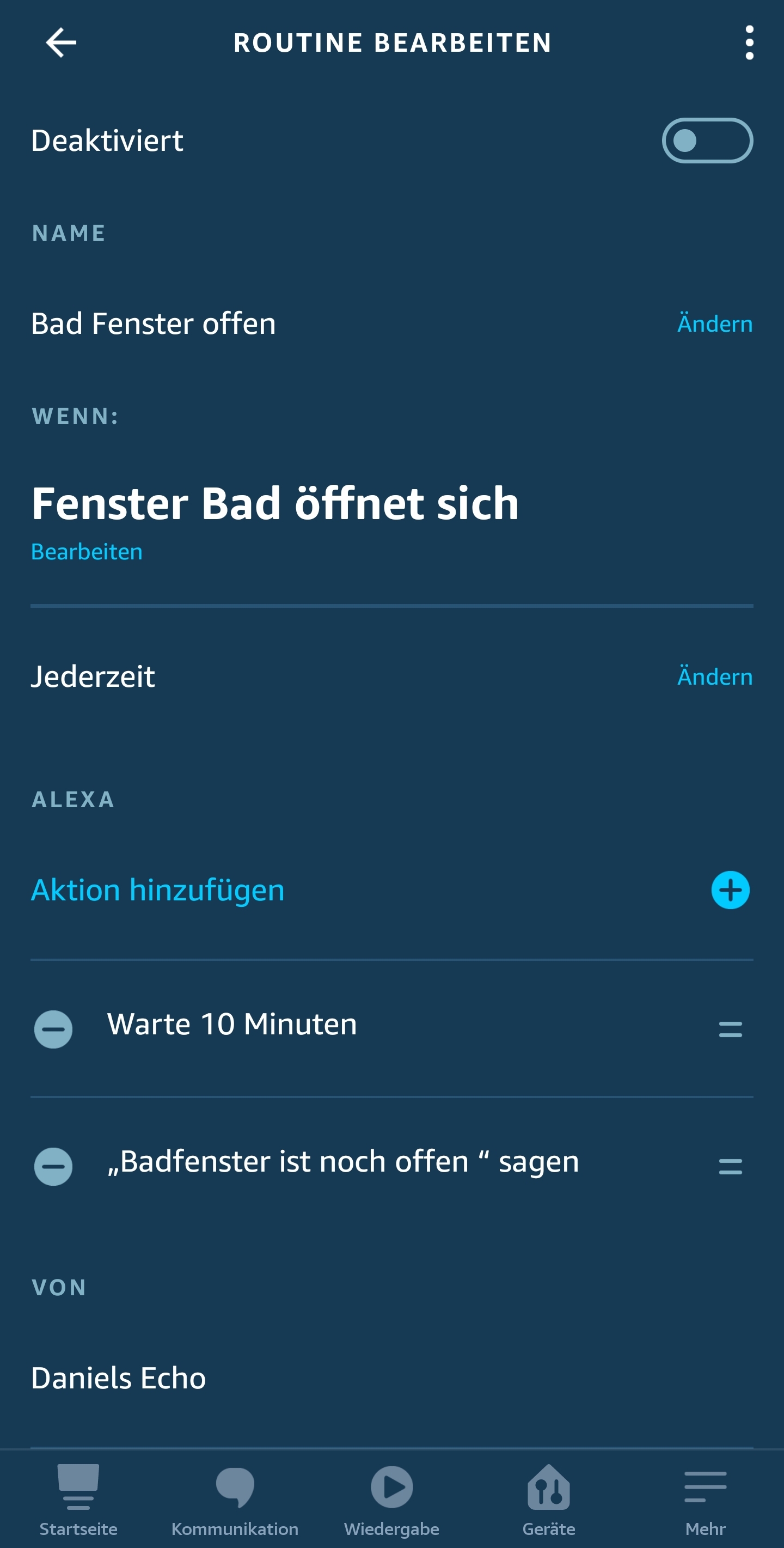Open the Warte 10 Minuten action
Viewport: 784px width, 1548px height.
[x=232, y=1024]
